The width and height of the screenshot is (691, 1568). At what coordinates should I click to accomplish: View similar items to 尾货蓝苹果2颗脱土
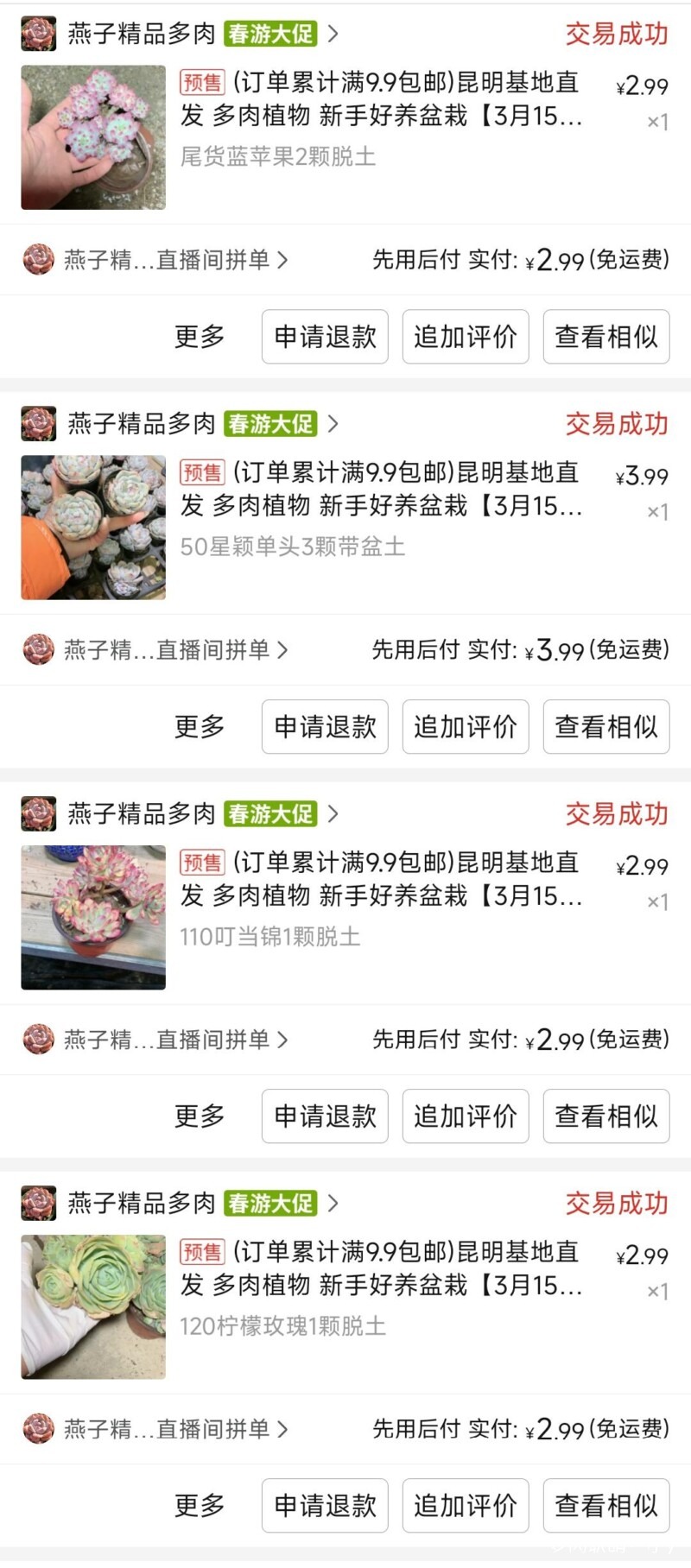pyautogui.click(x=605, y=337)
